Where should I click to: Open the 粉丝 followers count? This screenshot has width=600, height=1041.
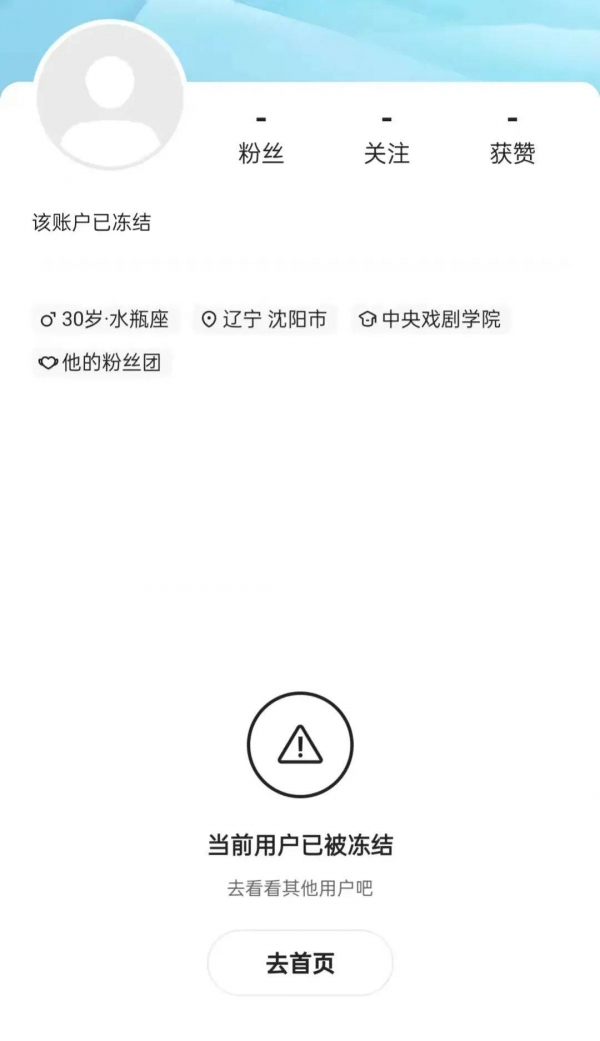tap(261, 140)
